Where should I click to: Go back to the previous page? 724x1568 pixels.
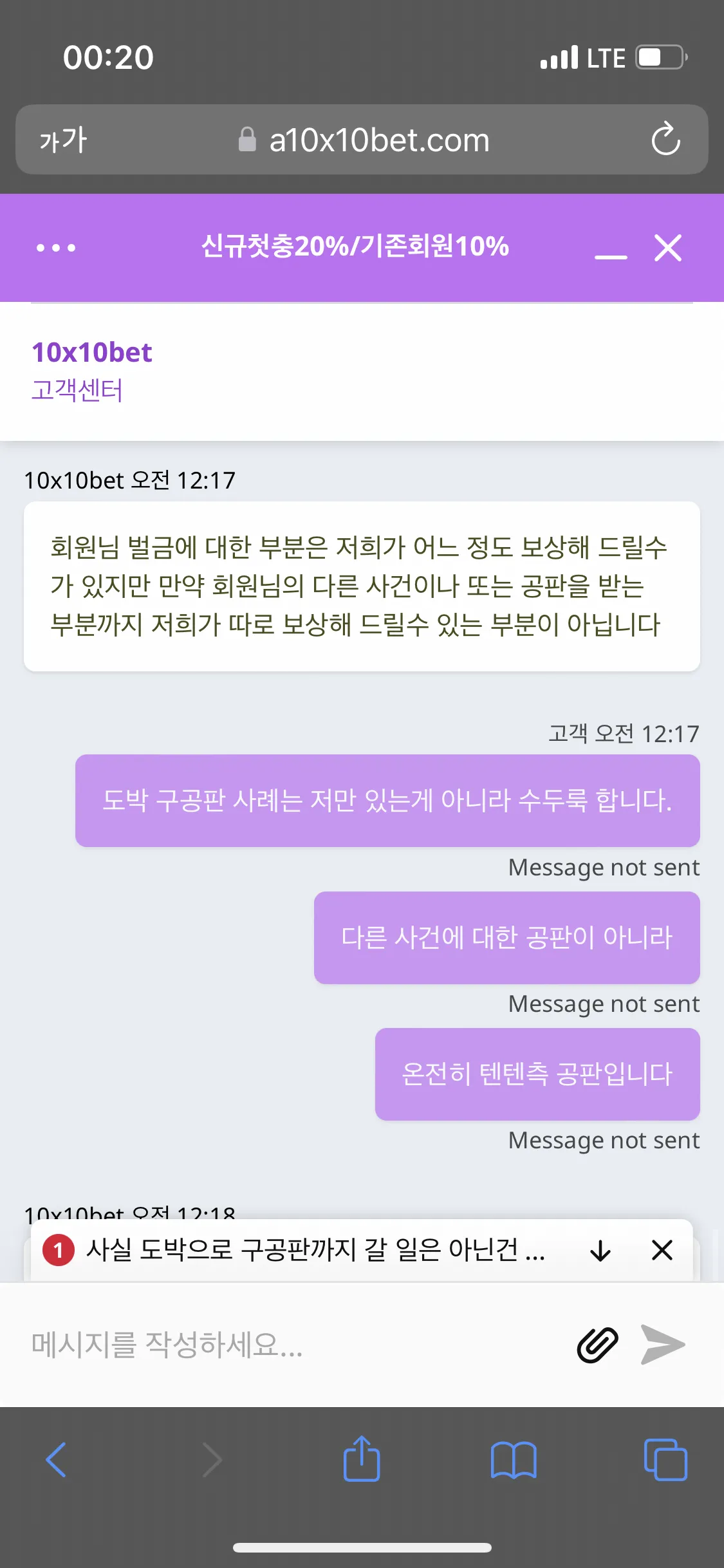tap(56, 1459)
